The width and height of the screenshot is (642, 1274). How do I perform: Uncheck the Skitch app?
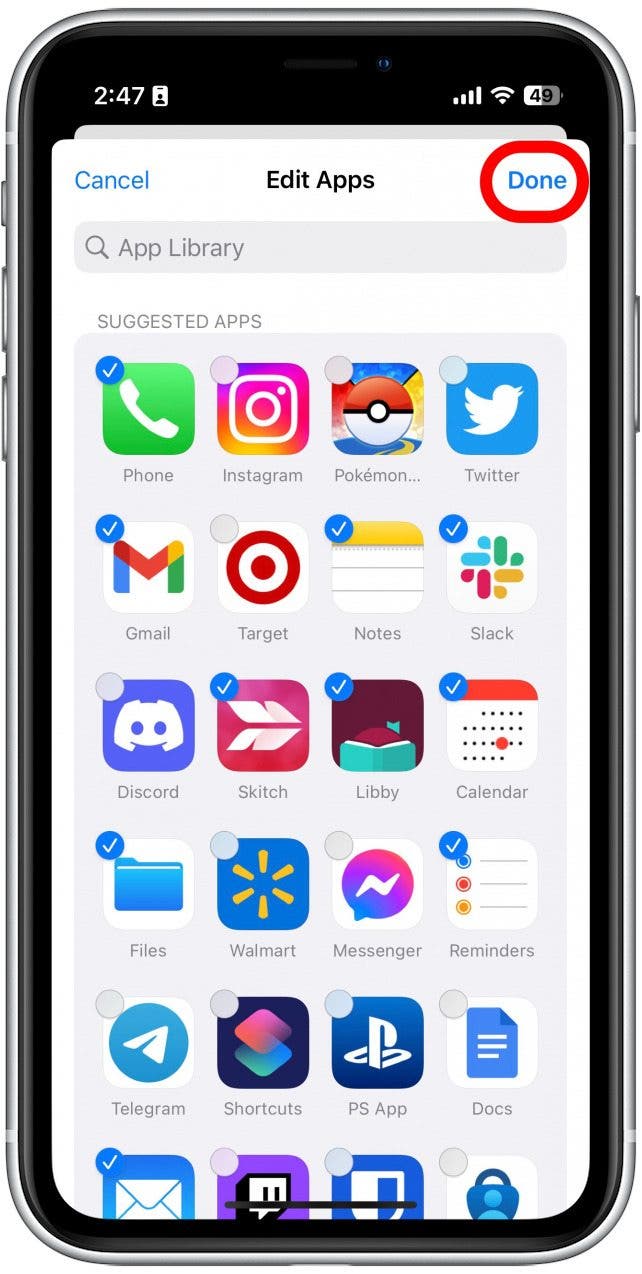pyautogui.click(x=262, y=725)
